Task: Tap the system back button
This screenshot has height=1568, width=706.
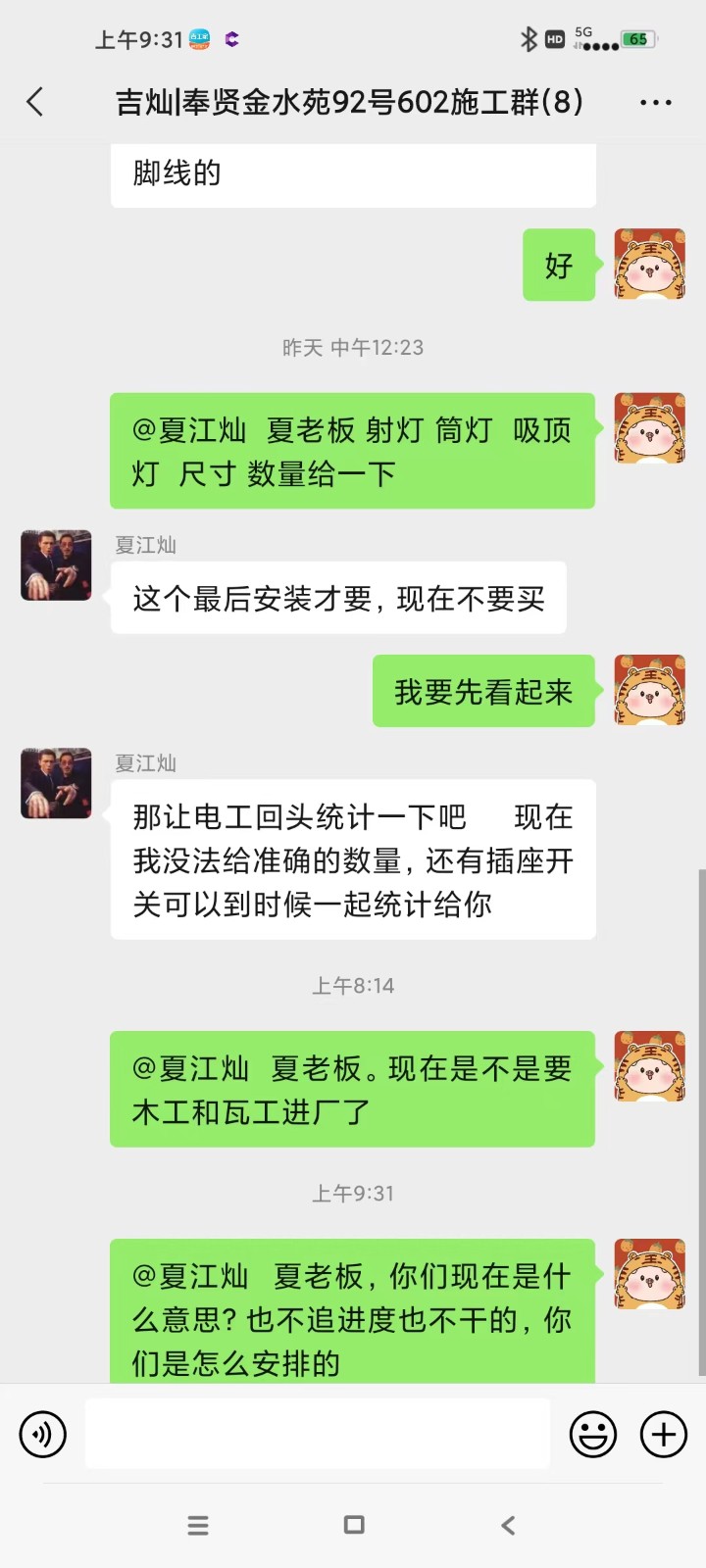Action: pos(508,1525)
